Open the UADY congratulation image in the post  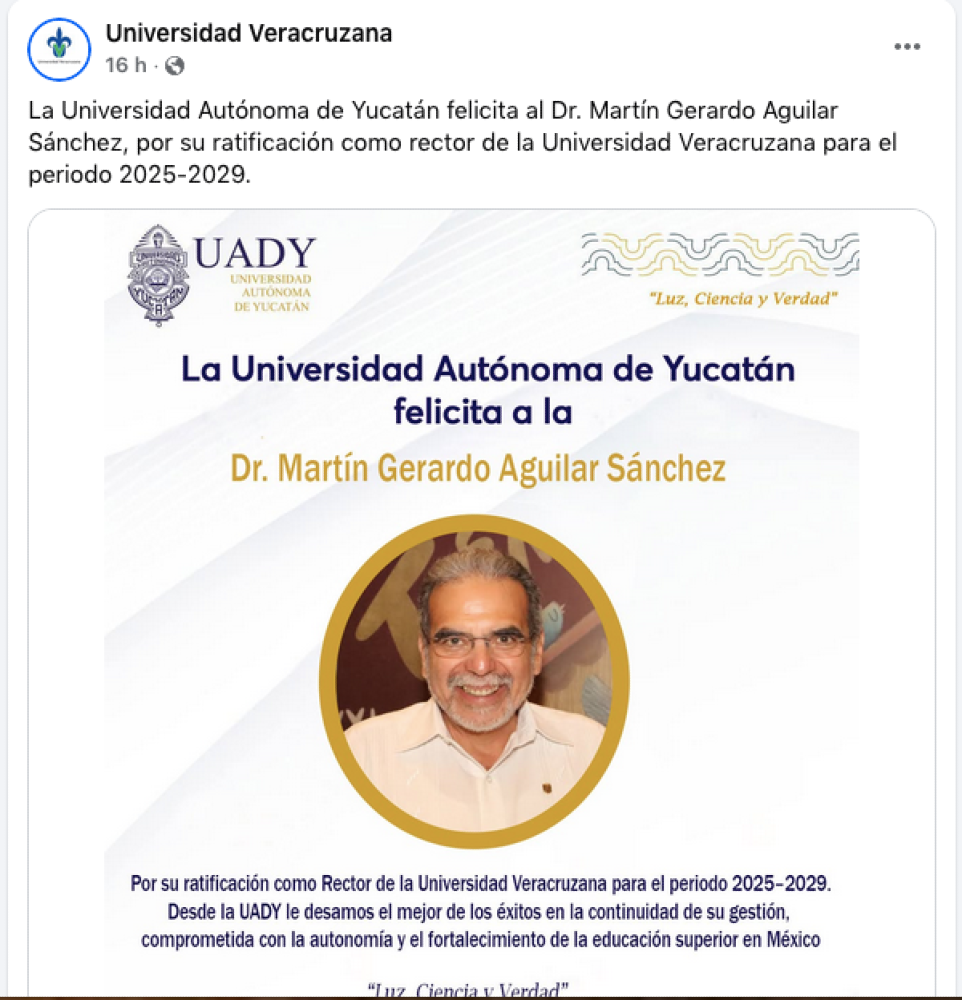(x=481, y=600)
